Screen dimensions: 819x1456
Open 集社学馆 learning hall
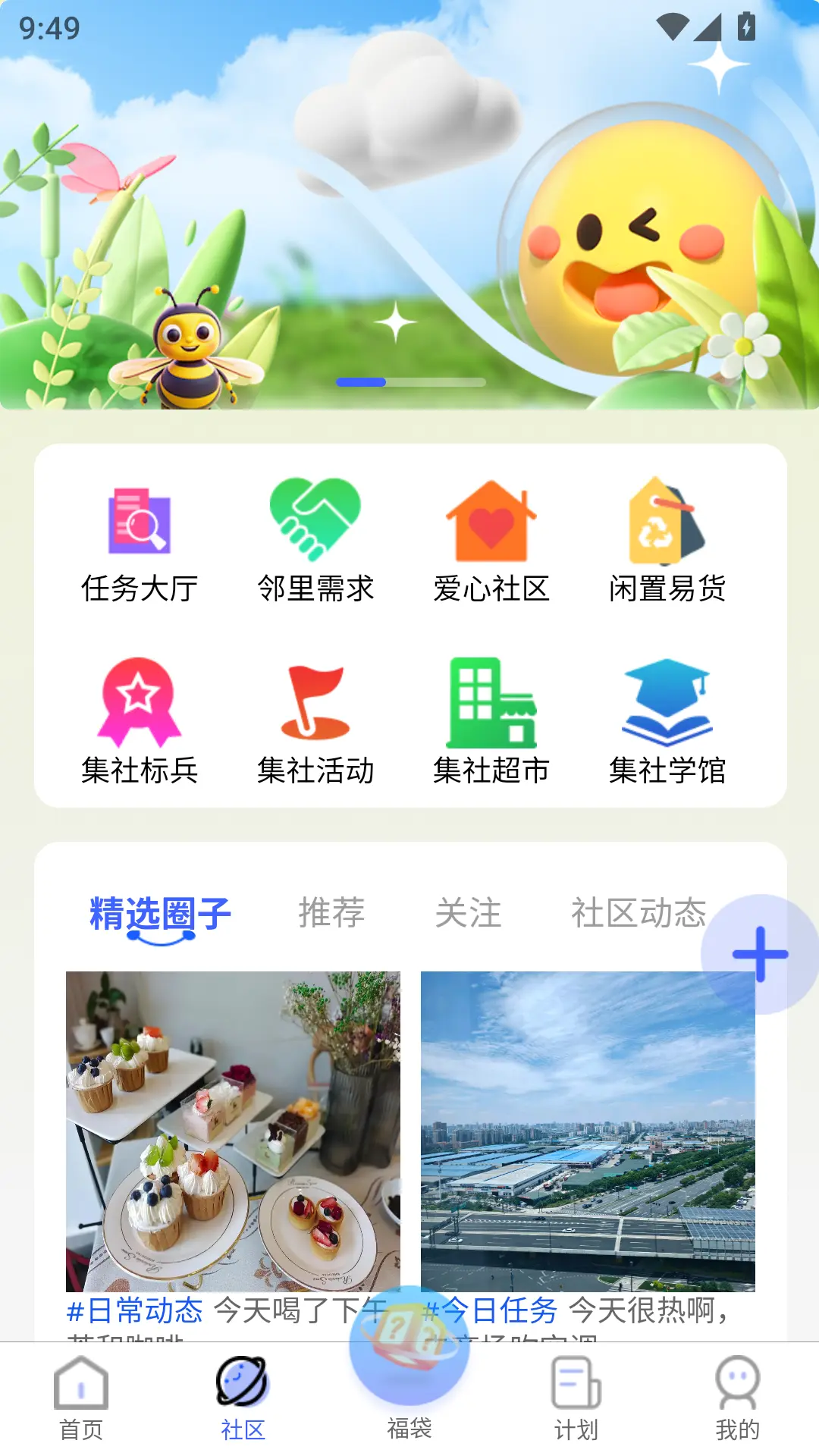(x=667, y=722)
